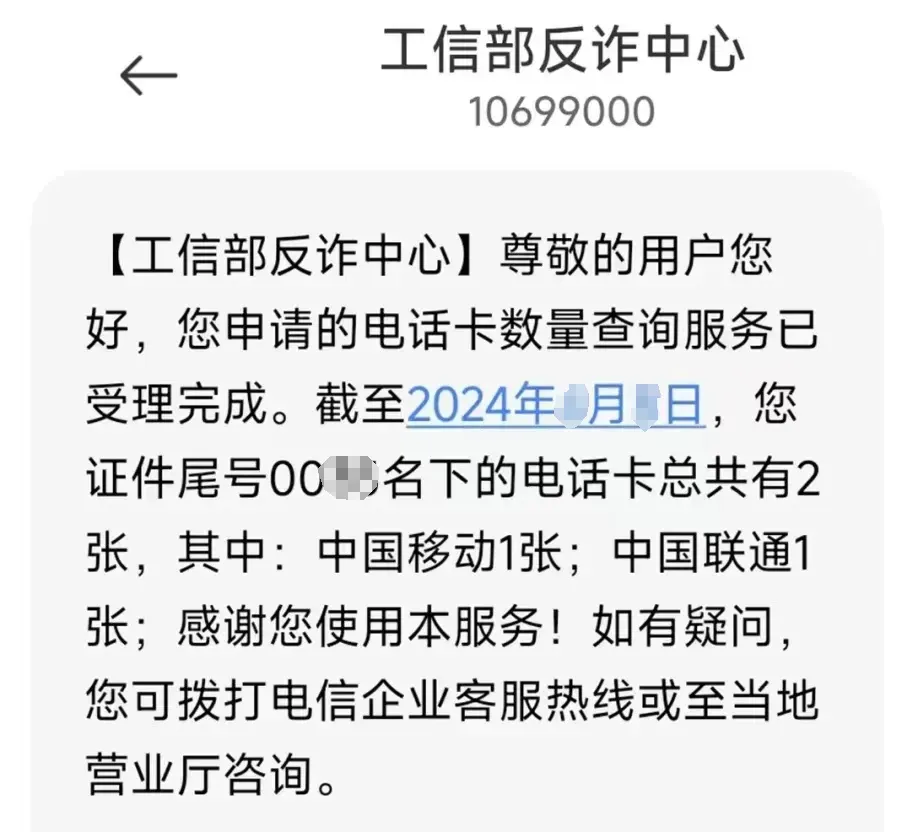
Task: Go back using the arrow icon
Action: (148, 76)
